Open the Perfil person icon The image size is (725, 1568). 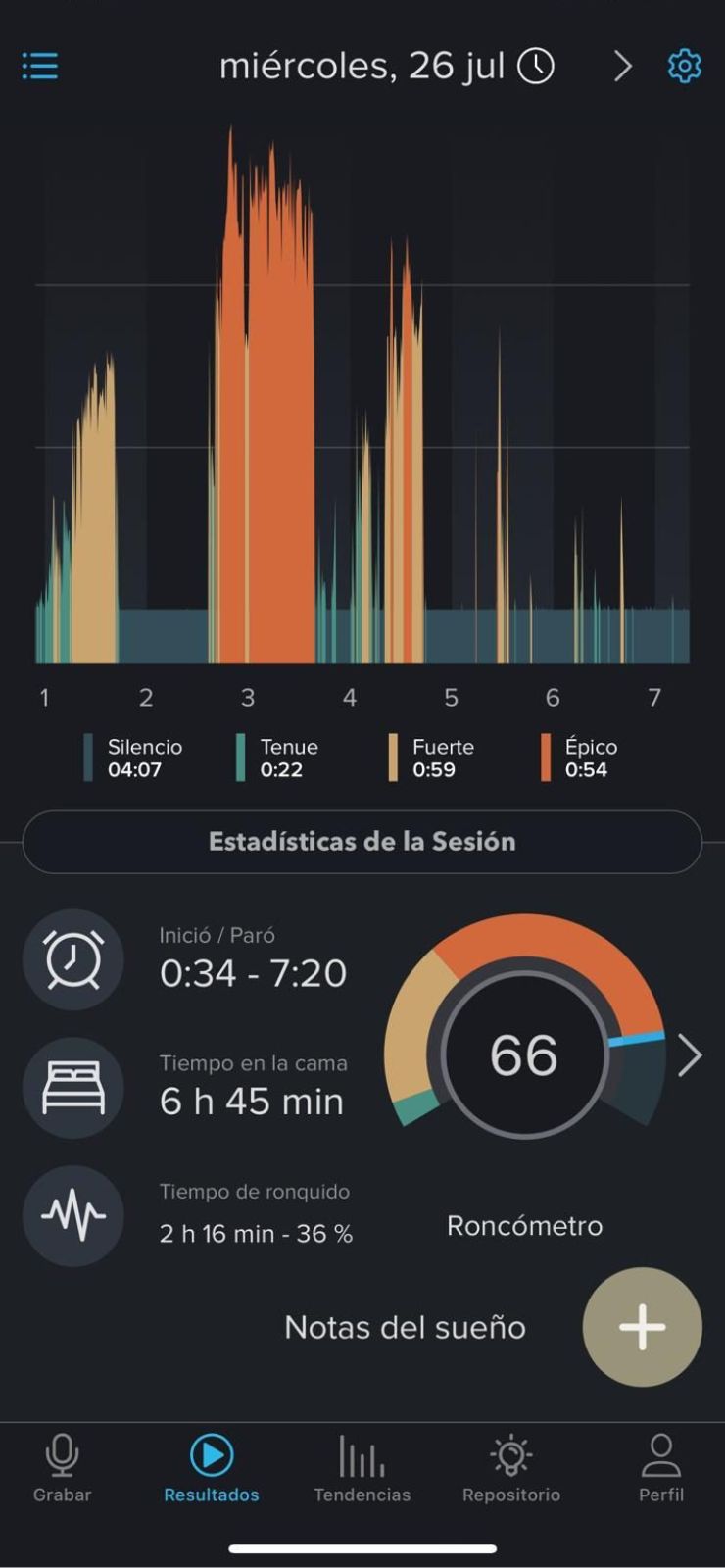click(x=661, y=1455)
